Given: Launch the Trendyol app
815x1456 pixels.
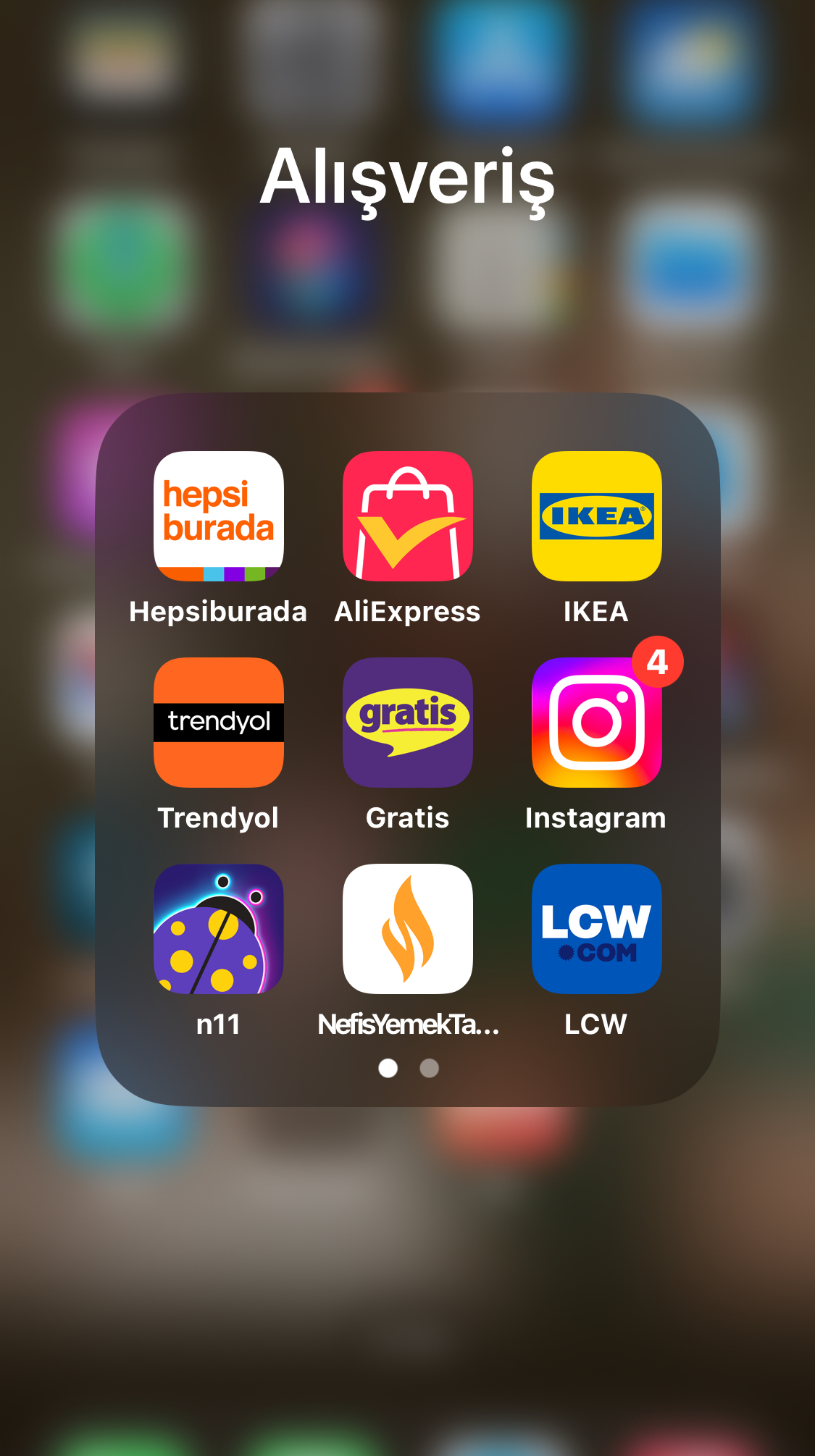Looking at the screenshot, I should point(218,723).
